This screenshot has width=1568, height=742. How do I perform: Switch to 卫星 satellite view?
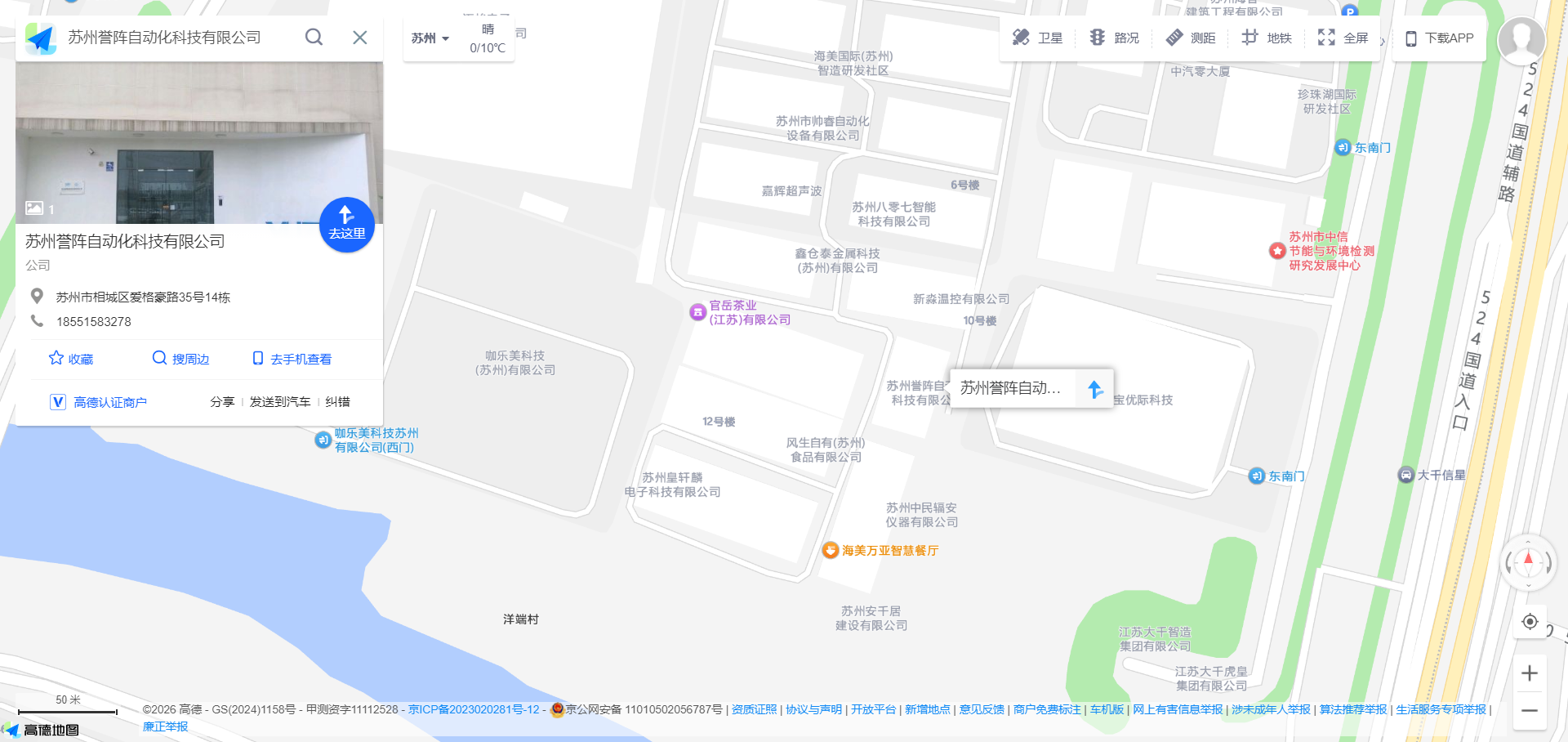[x=1037, y=38]
